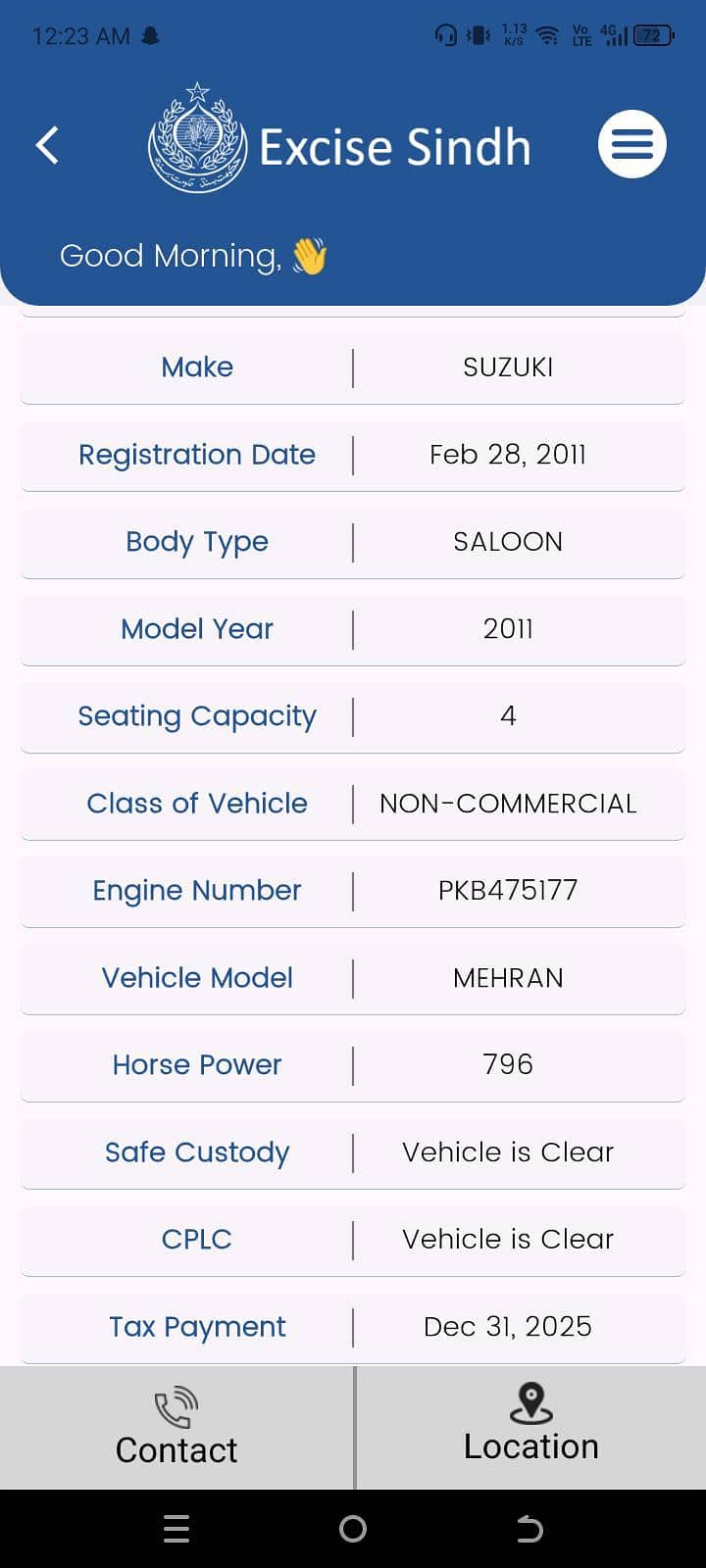Select the Model Year row
The image size is (706, 1568).
tap(353, 629)
